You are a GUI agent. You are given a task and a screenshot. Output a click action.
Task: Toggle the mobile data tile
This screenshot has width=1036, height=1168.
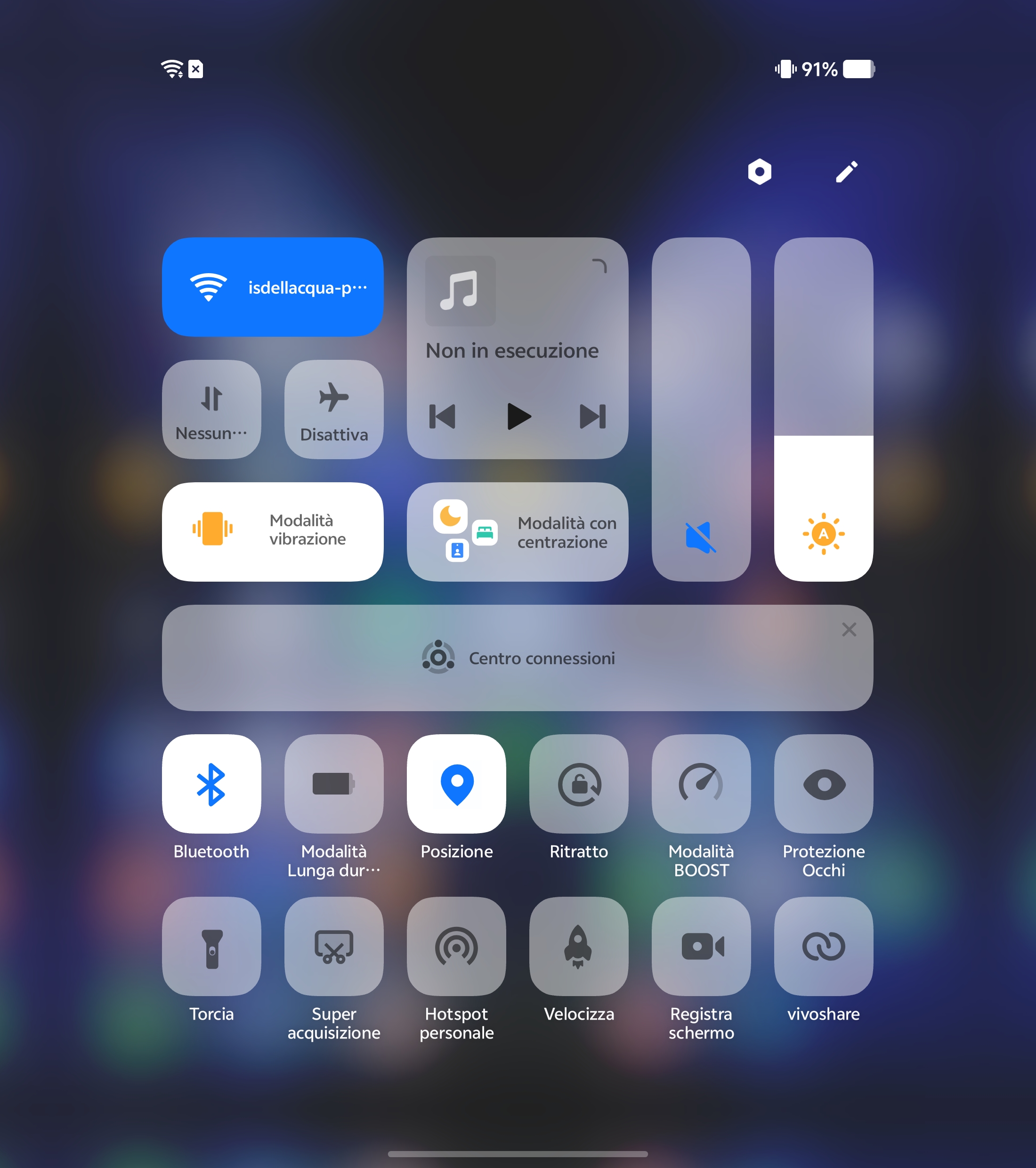pyautogui.click(x=211, y=409)
